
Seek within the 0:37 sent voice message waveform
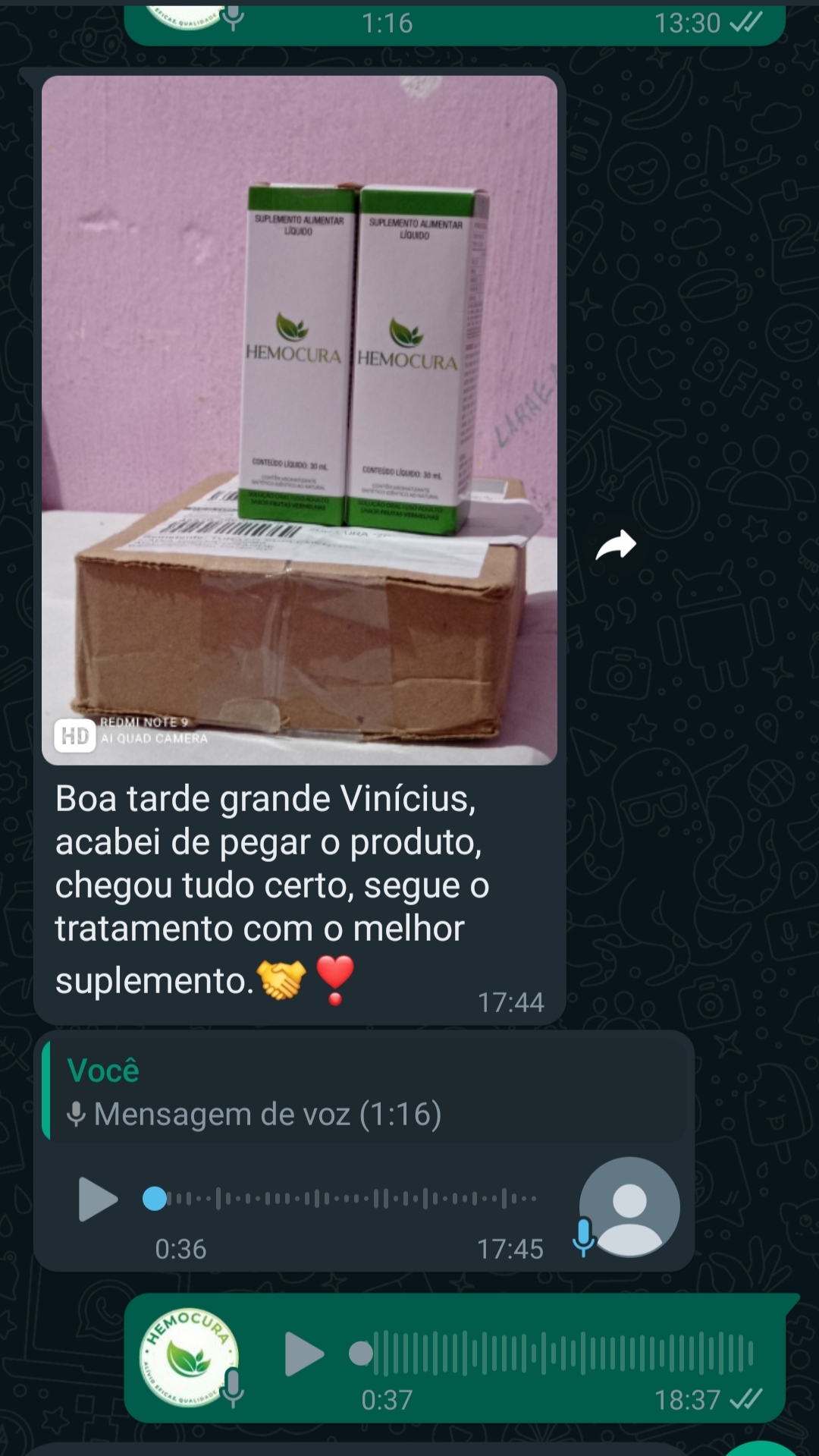(561, 1353)
